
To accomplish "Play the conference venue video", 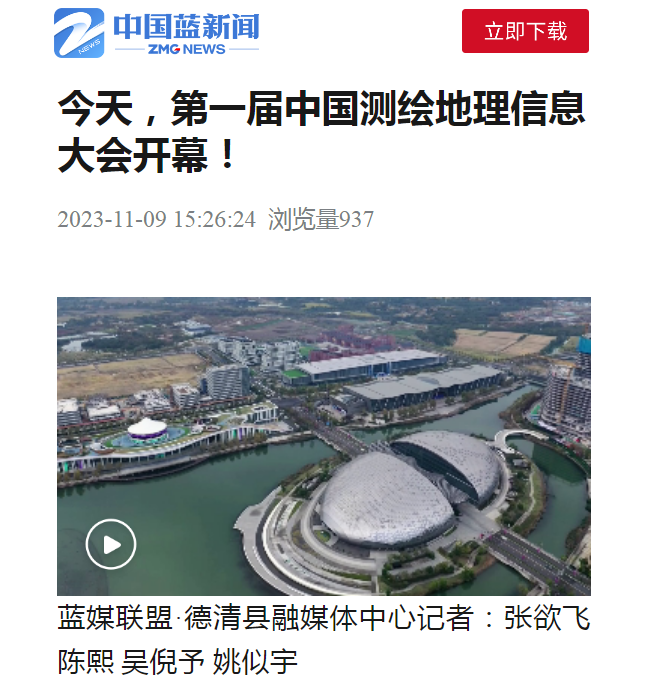I will pyautogui.click(x=111, y=544).
